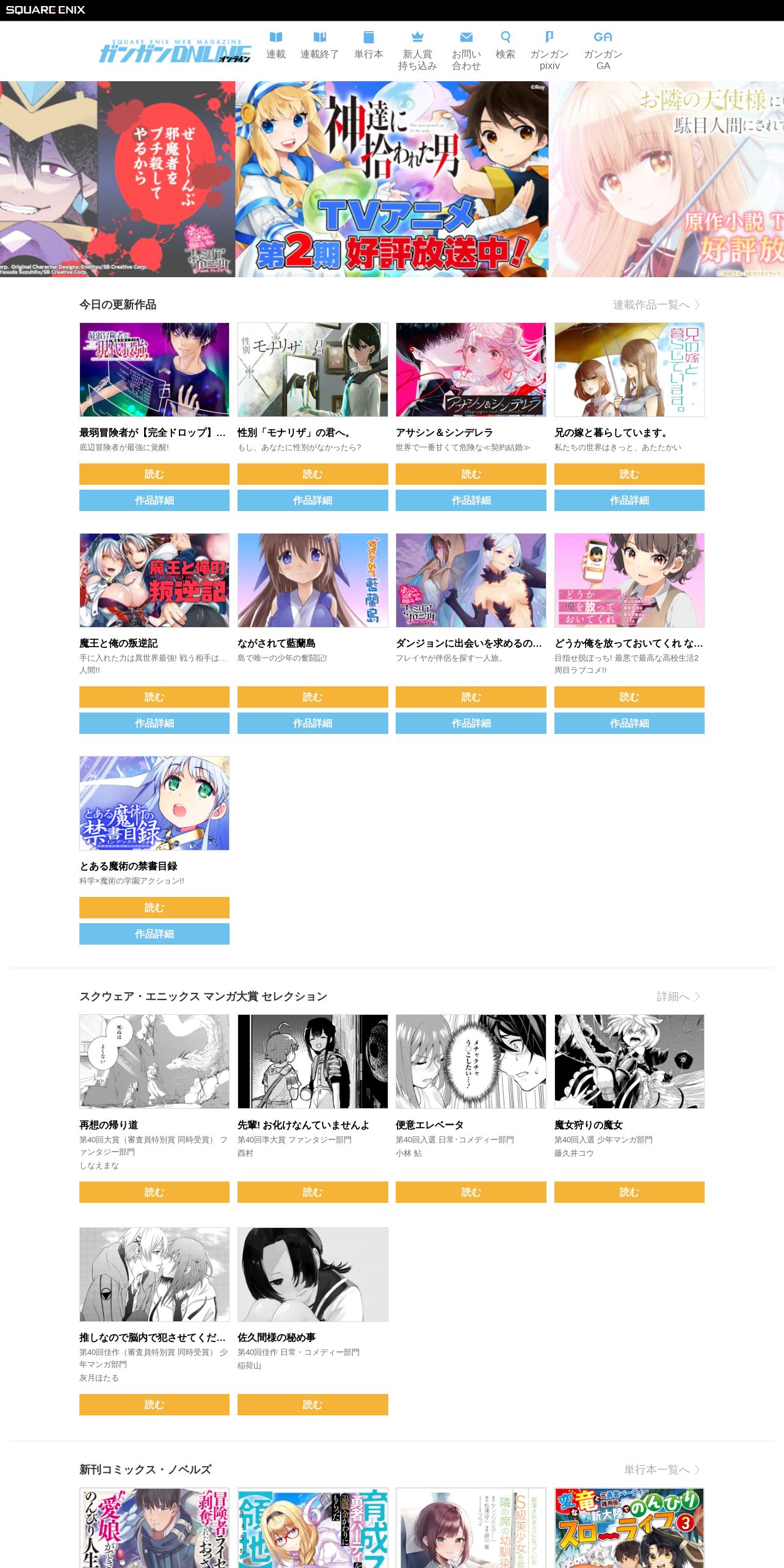The image size is (784, 1568).
Task: Open the 単行本 menu item
Action: point(368,46)
